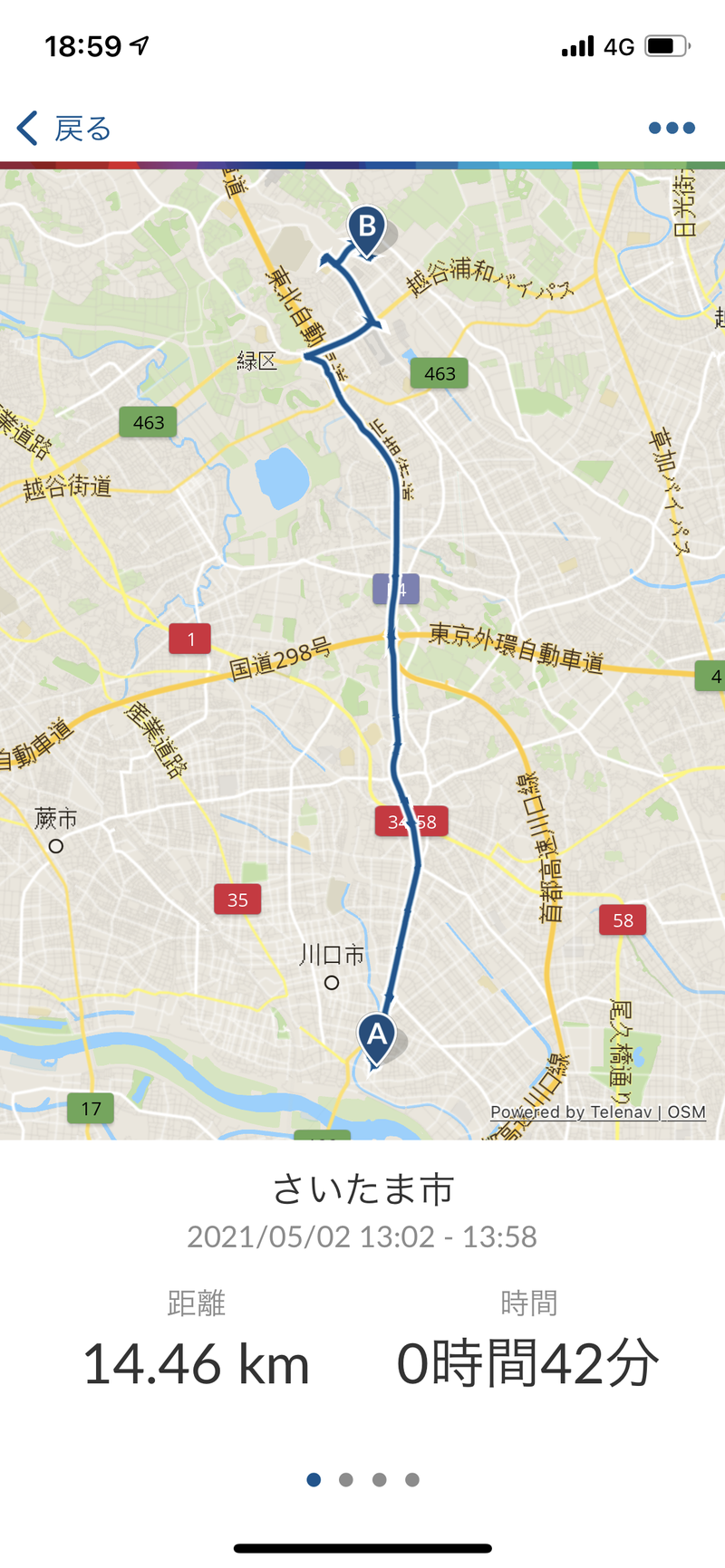This screenshot has width=725, height=1568.
Task: Jump to the second page indicator dot
Action: coord(346,1480)
